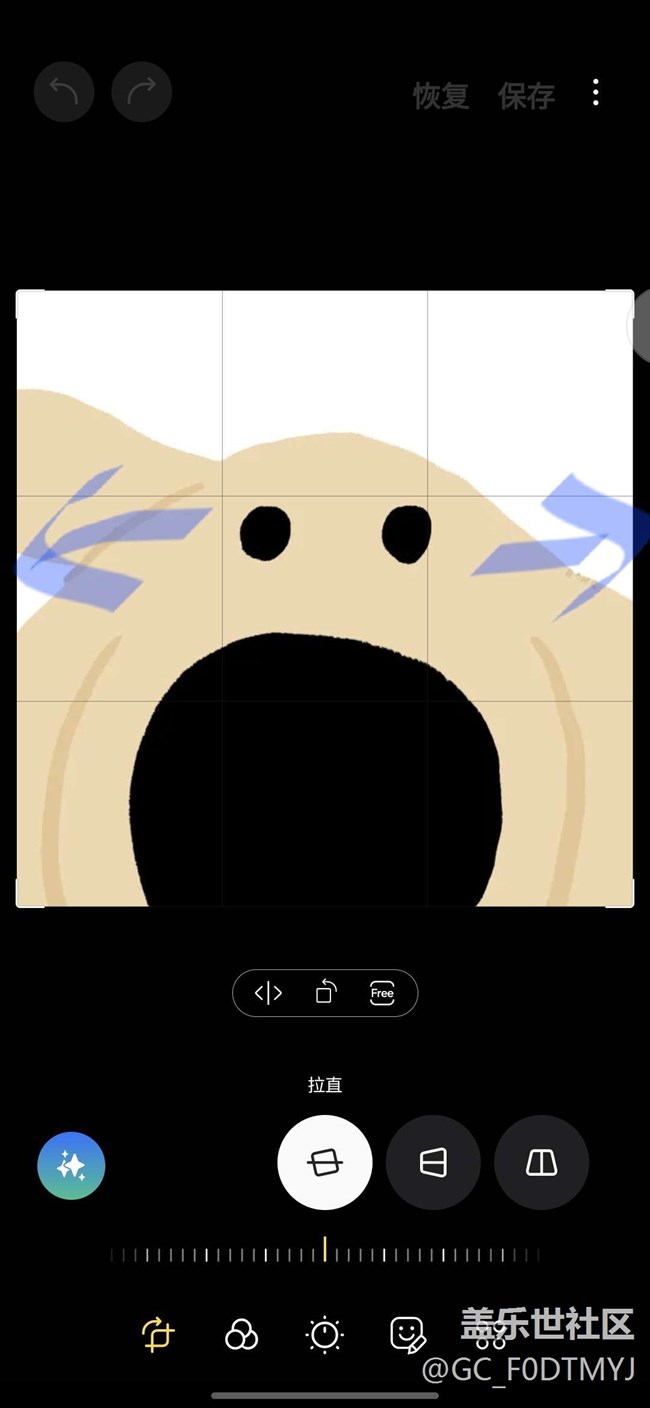Redo the undone edit

pos(142,93)
